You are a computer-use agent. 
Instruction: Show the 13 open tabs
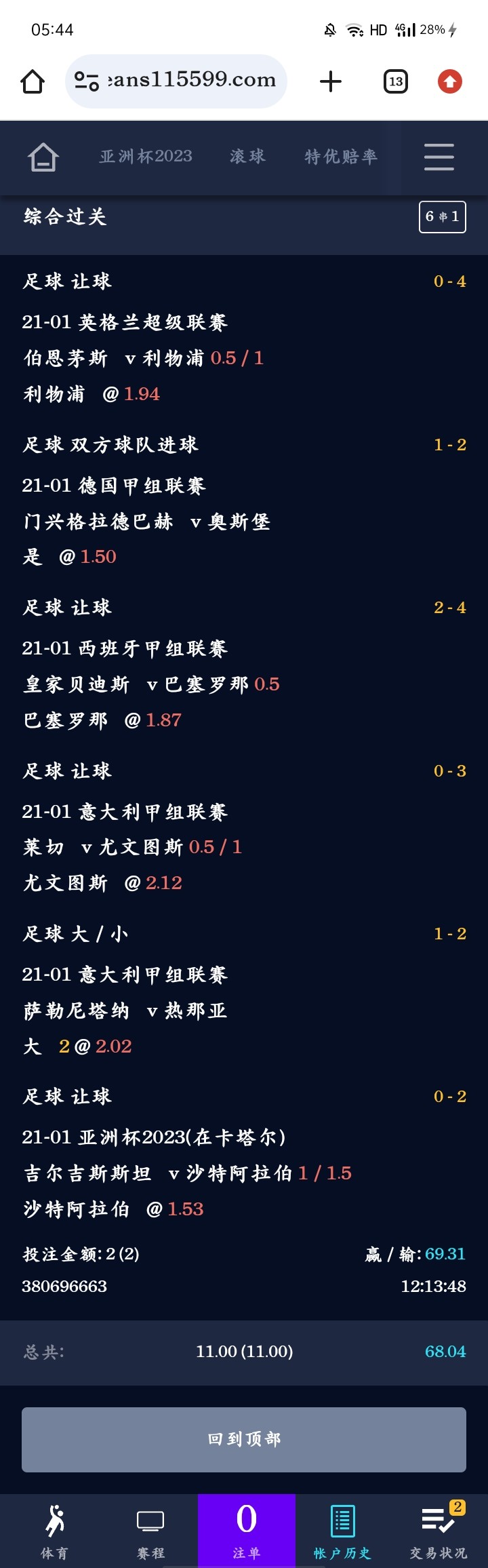coord(396,82)
